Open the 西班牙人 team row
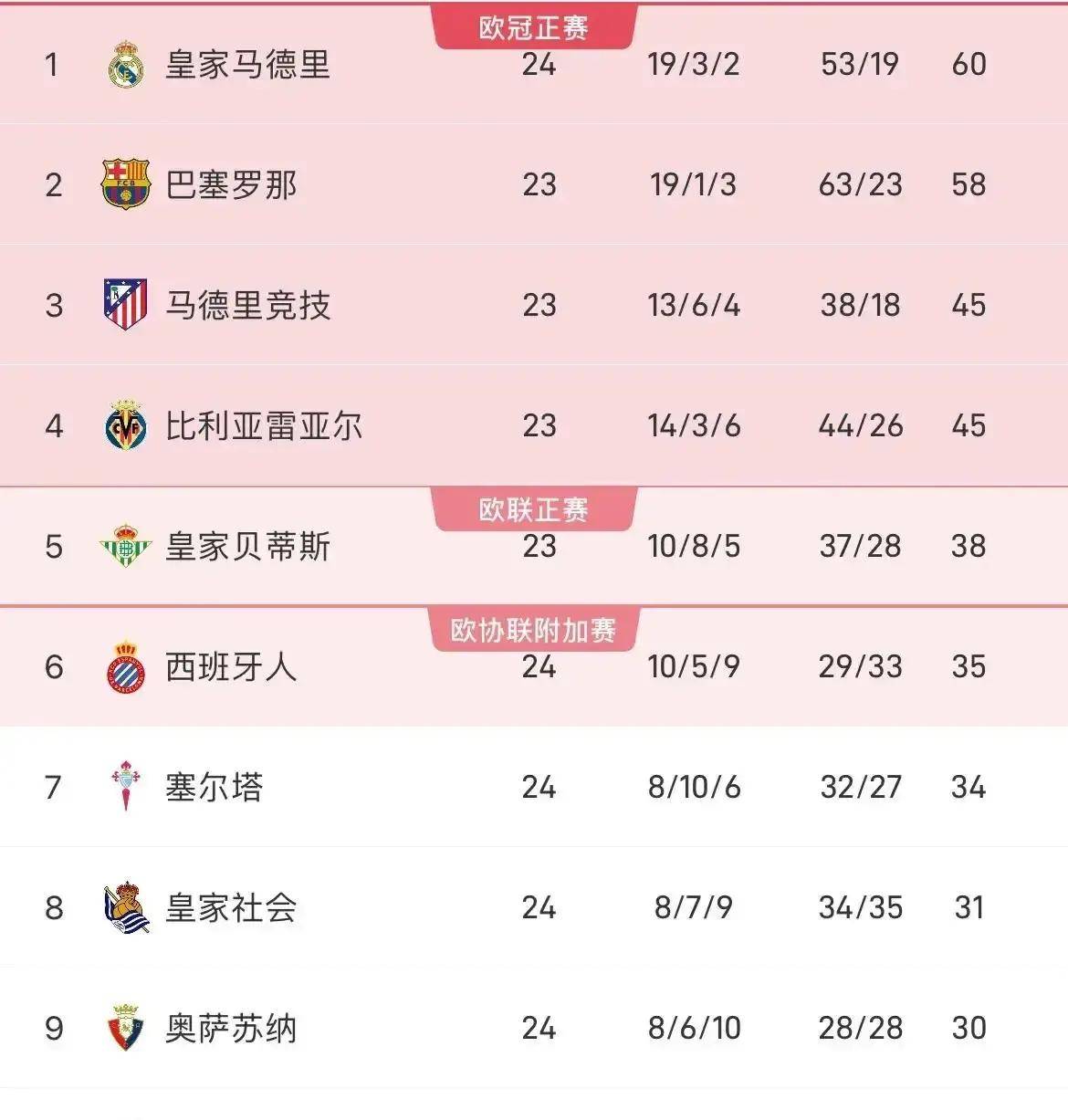Image resolution: width=1068 pixels, height=1120 pixels. (x=231, y=667)
